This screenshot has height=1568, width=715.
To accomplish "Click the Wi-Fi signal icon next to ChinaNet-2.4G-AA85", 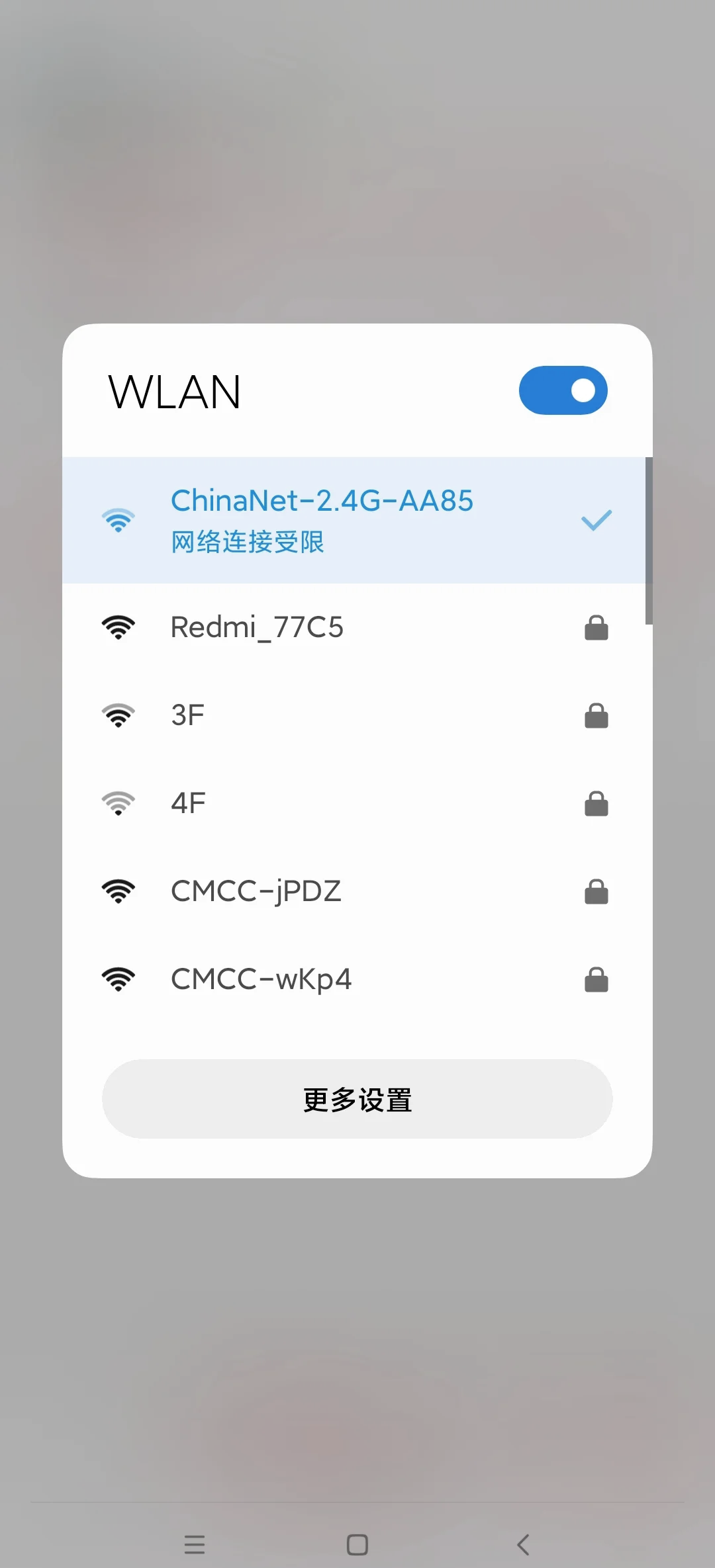I will point(119,521).
